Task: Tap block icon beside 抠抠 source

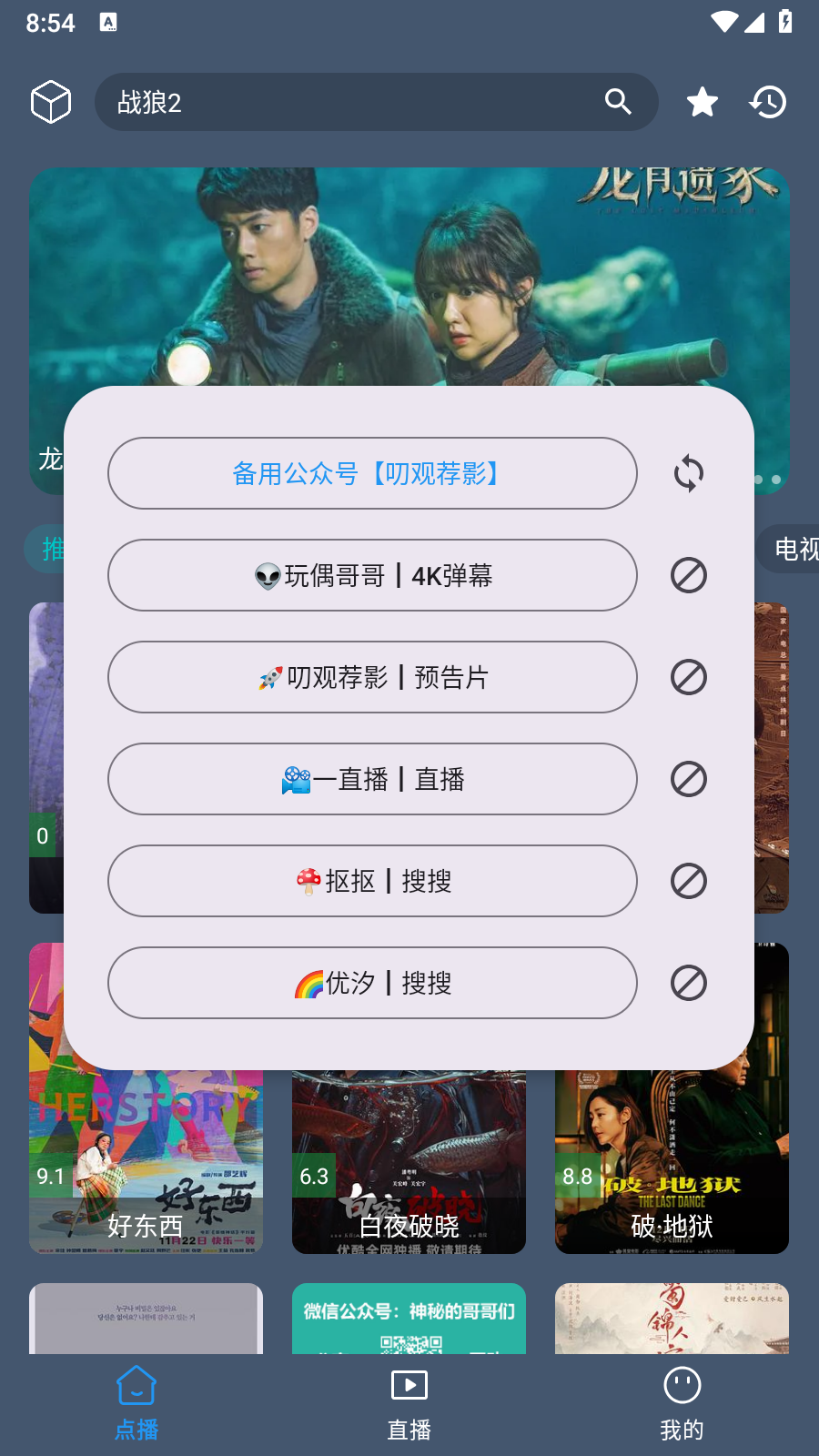Action: 689,881
